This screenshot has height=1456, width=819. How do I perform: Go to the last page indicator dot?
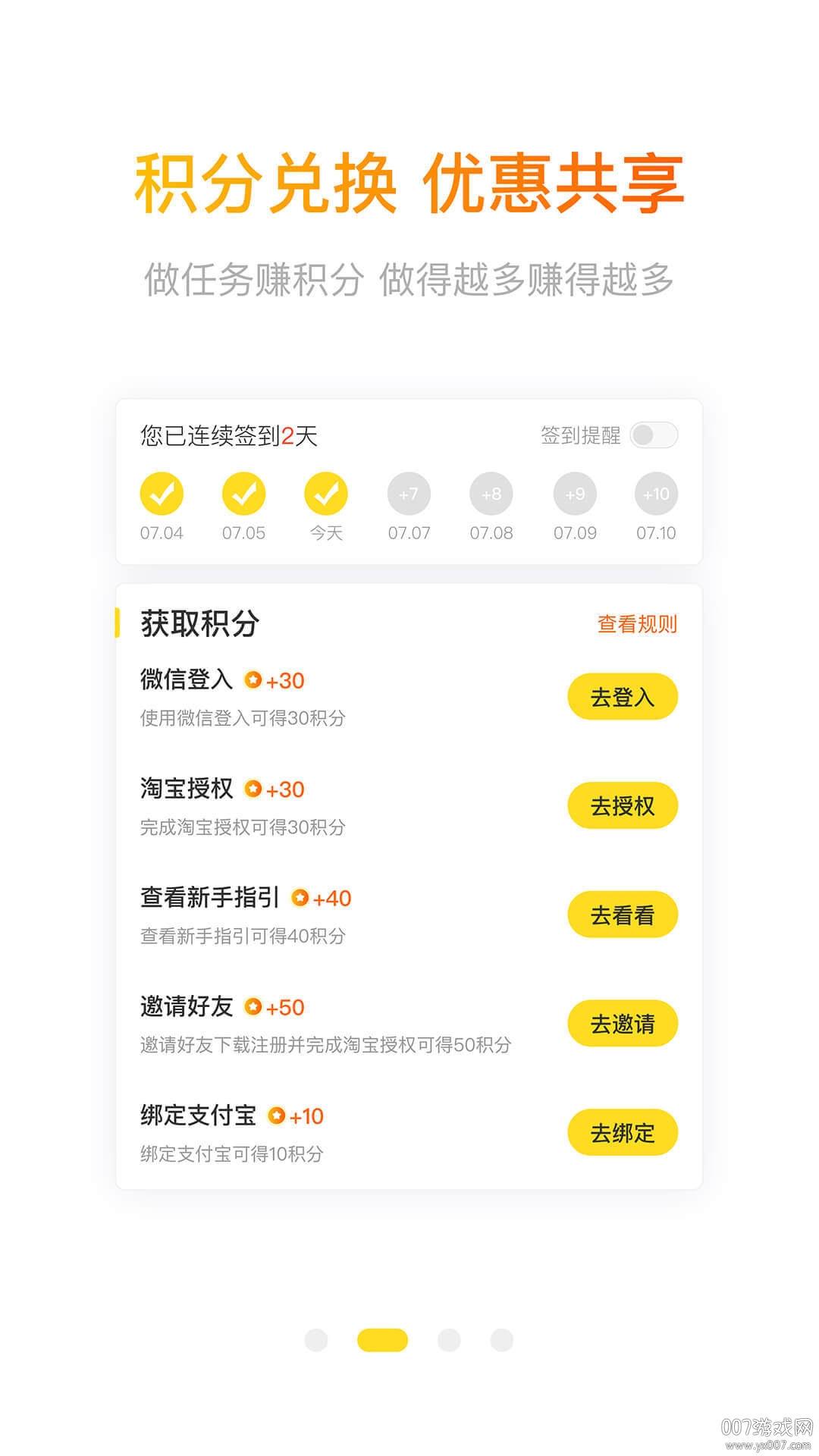(501, 1340)
